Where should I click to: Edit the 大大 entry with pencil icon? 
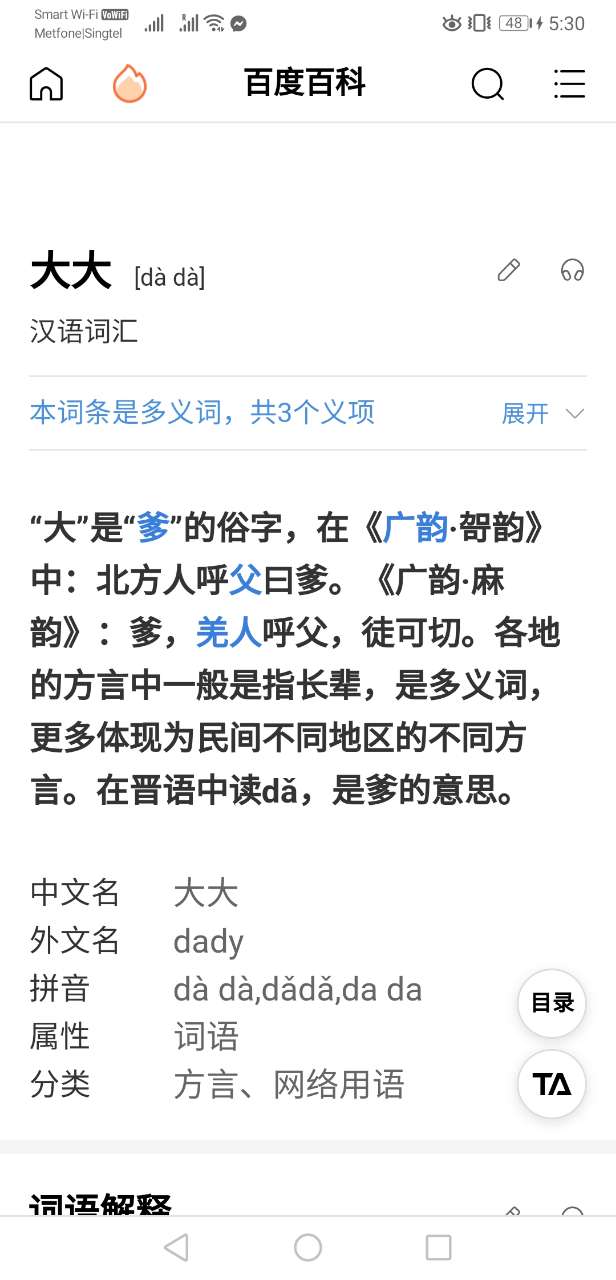[x=509, y=270]
